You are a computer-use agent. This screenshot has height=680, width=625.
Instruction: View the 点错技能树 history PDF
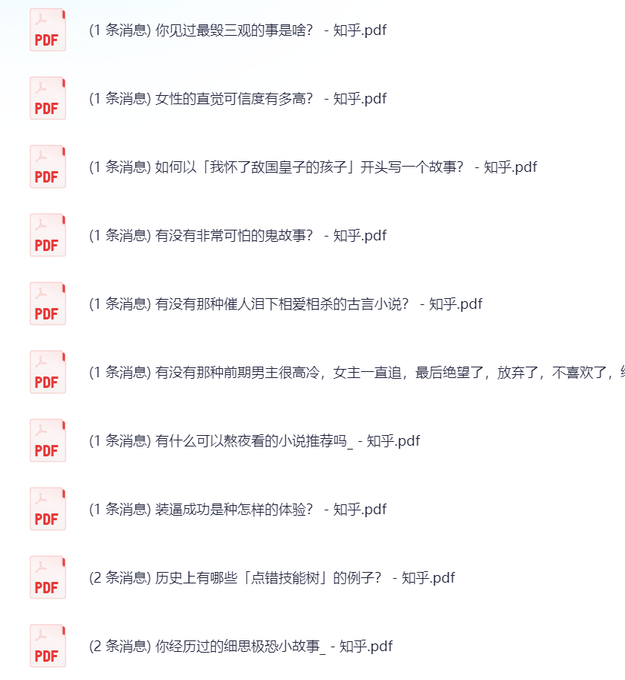point(271,578)
